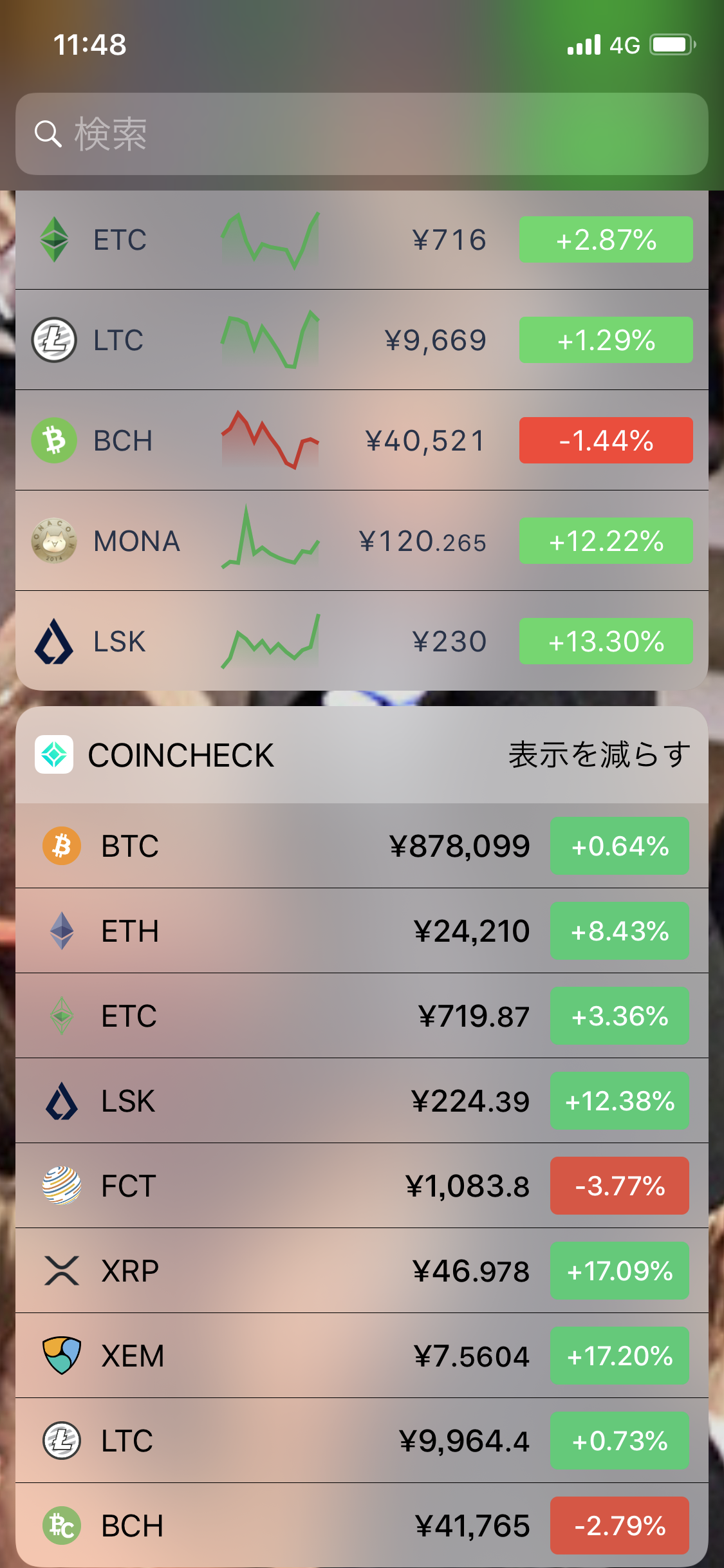The image size is (724, 1568).
Task: View LSK row priced ¥230
Action: (362, 641)
